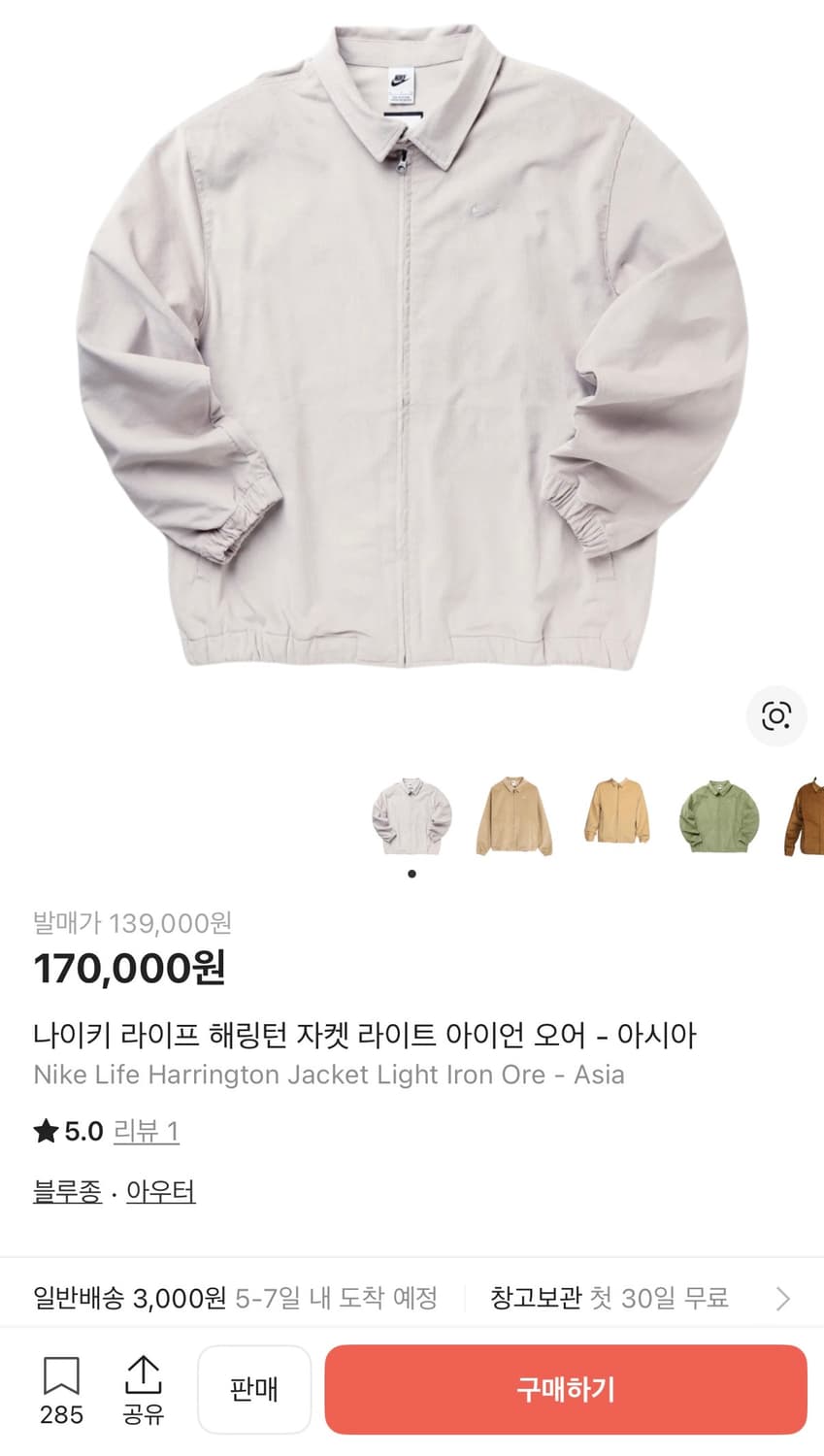824x1456 pixels.
Task: Tap the Nike logo tag on the jacket image
Action: 398,85
